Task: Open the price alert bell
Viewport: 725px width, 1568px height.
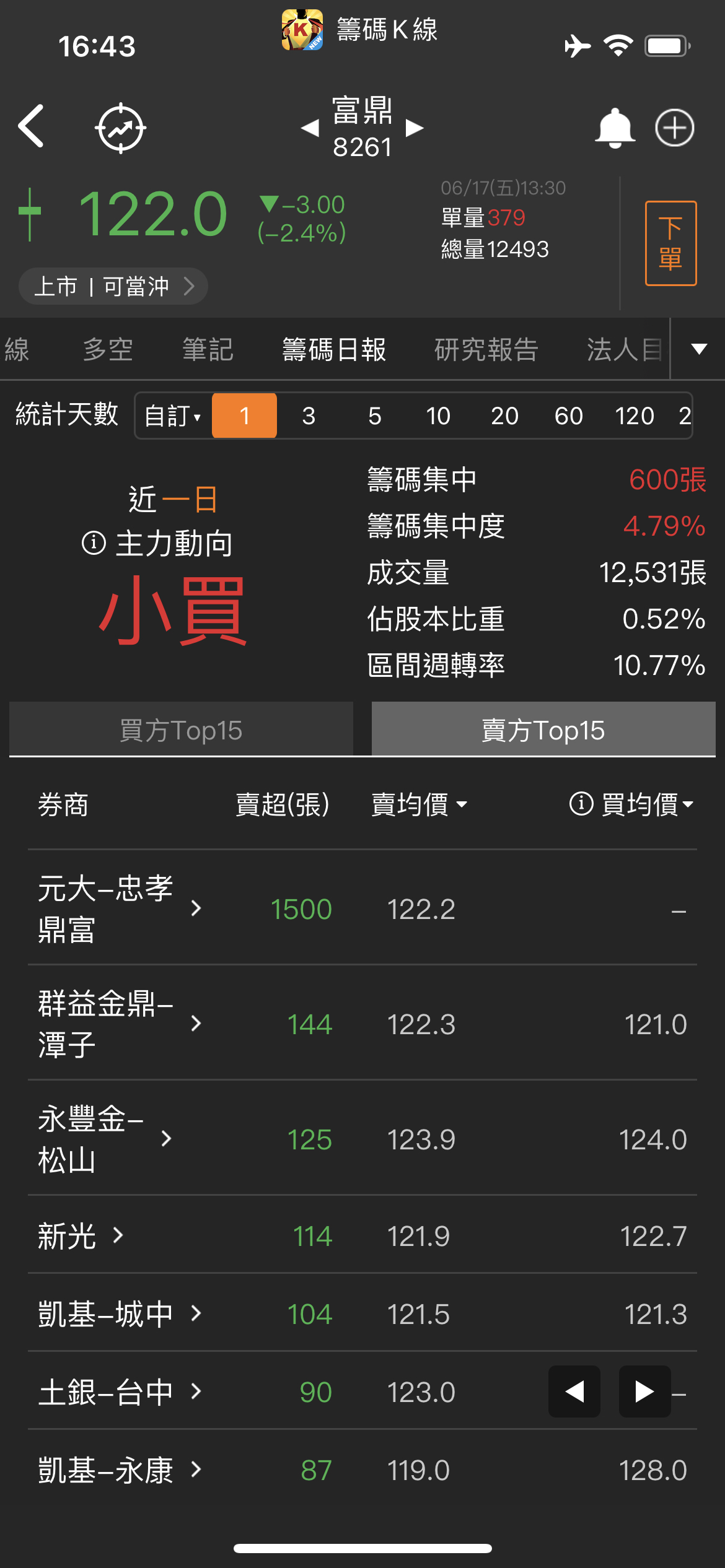Action: click(614, 128)
